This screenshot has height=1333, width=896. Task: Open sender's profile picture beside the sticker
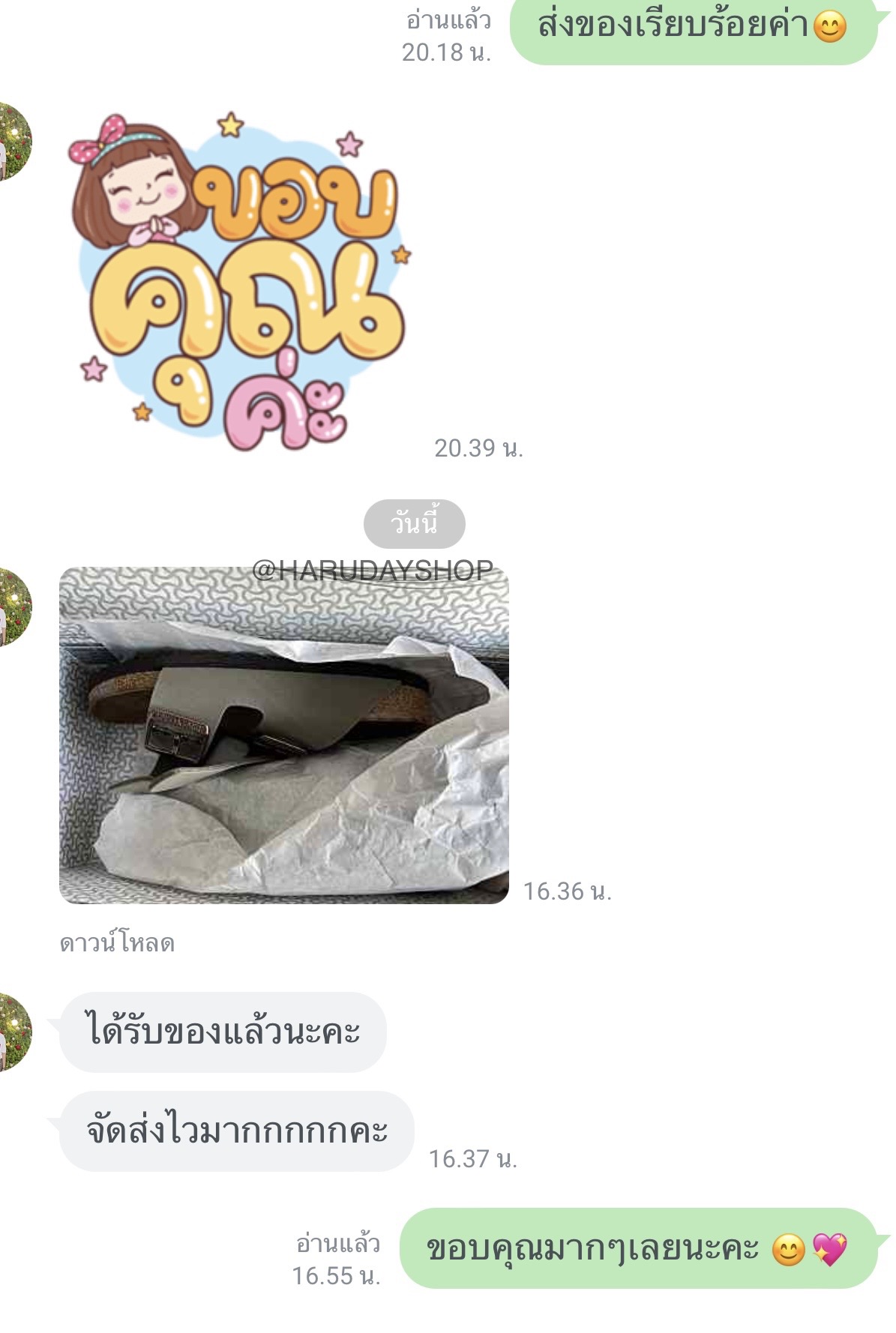[13, 142]
